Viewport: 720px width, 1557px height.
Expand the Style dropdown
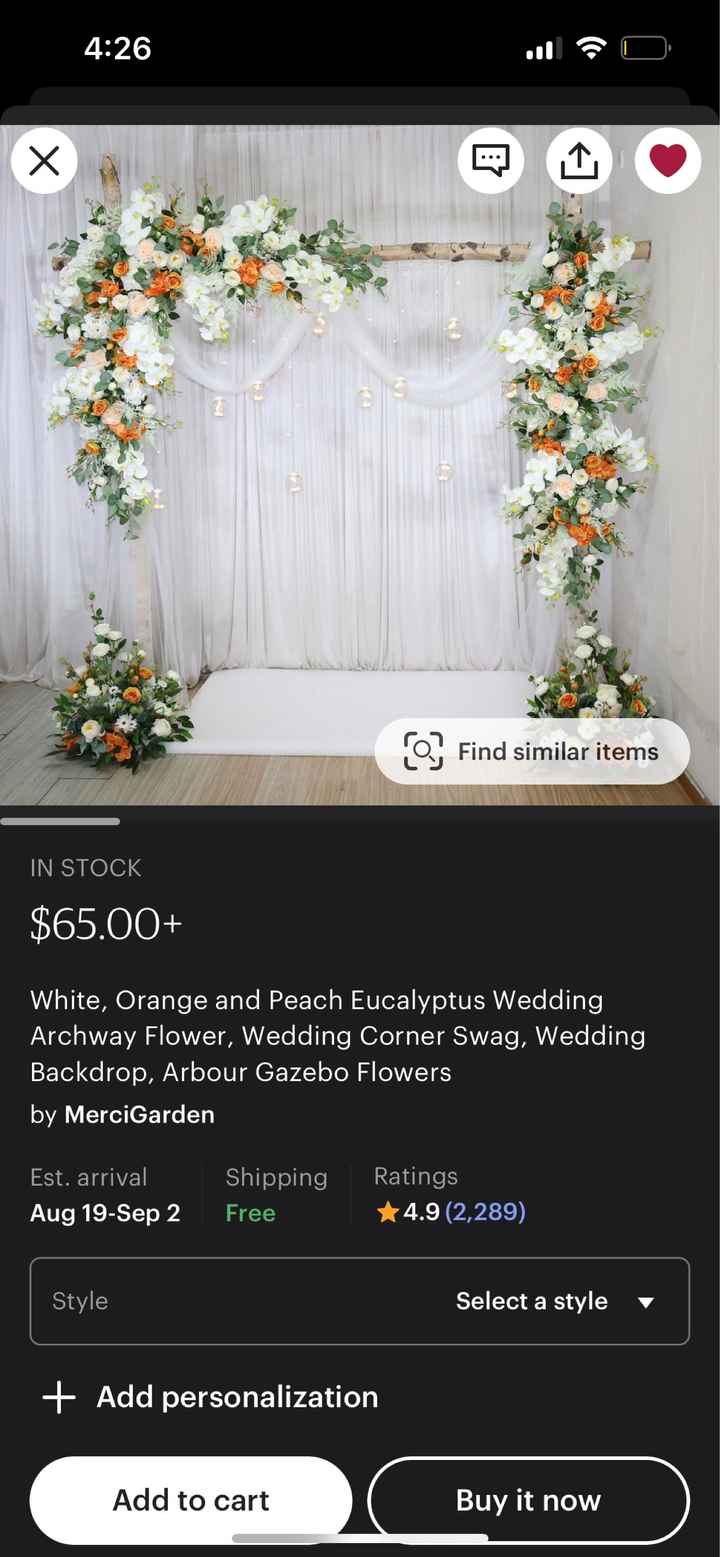[360, 1301]
